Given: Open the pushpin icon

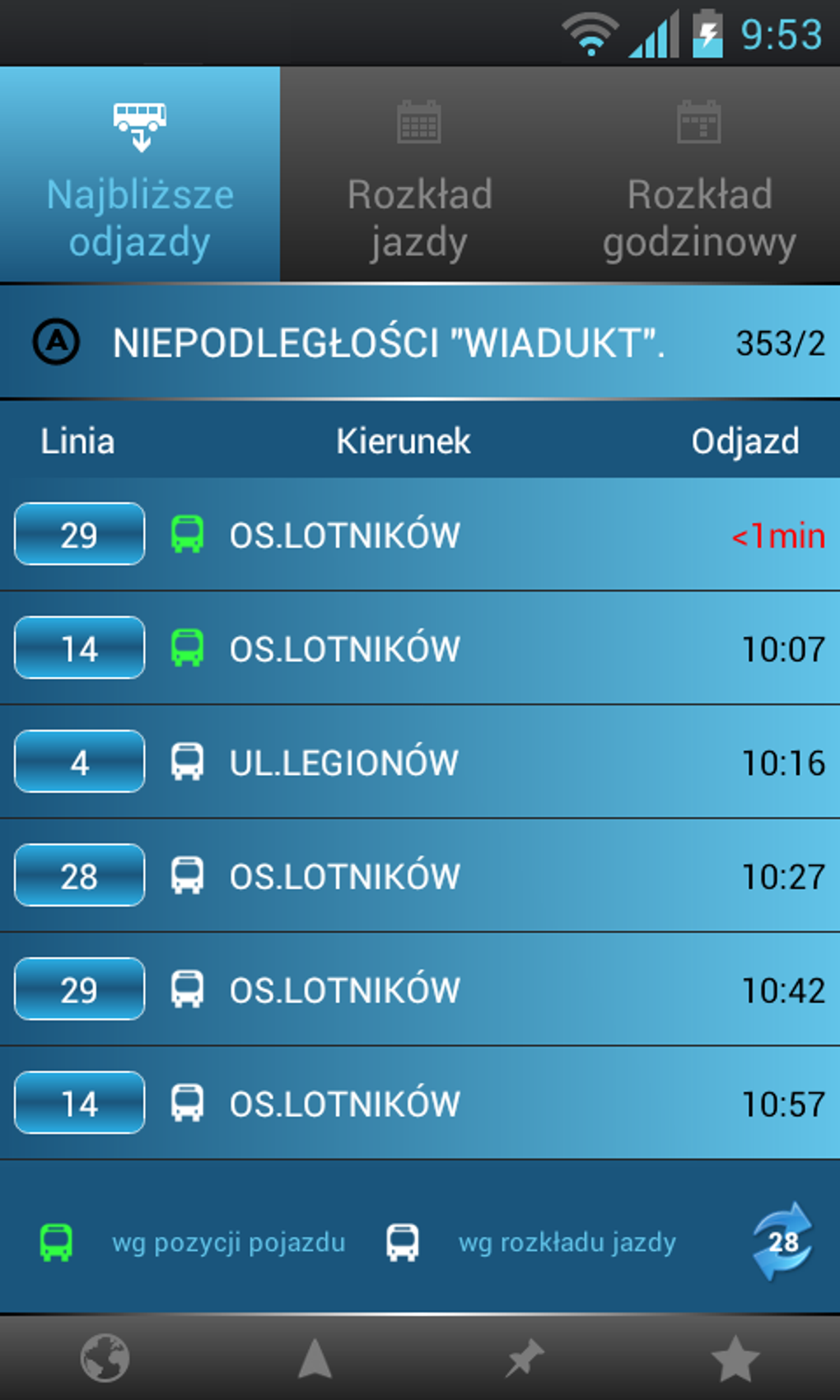Looking at the screenshot, I should [525, 1358].
